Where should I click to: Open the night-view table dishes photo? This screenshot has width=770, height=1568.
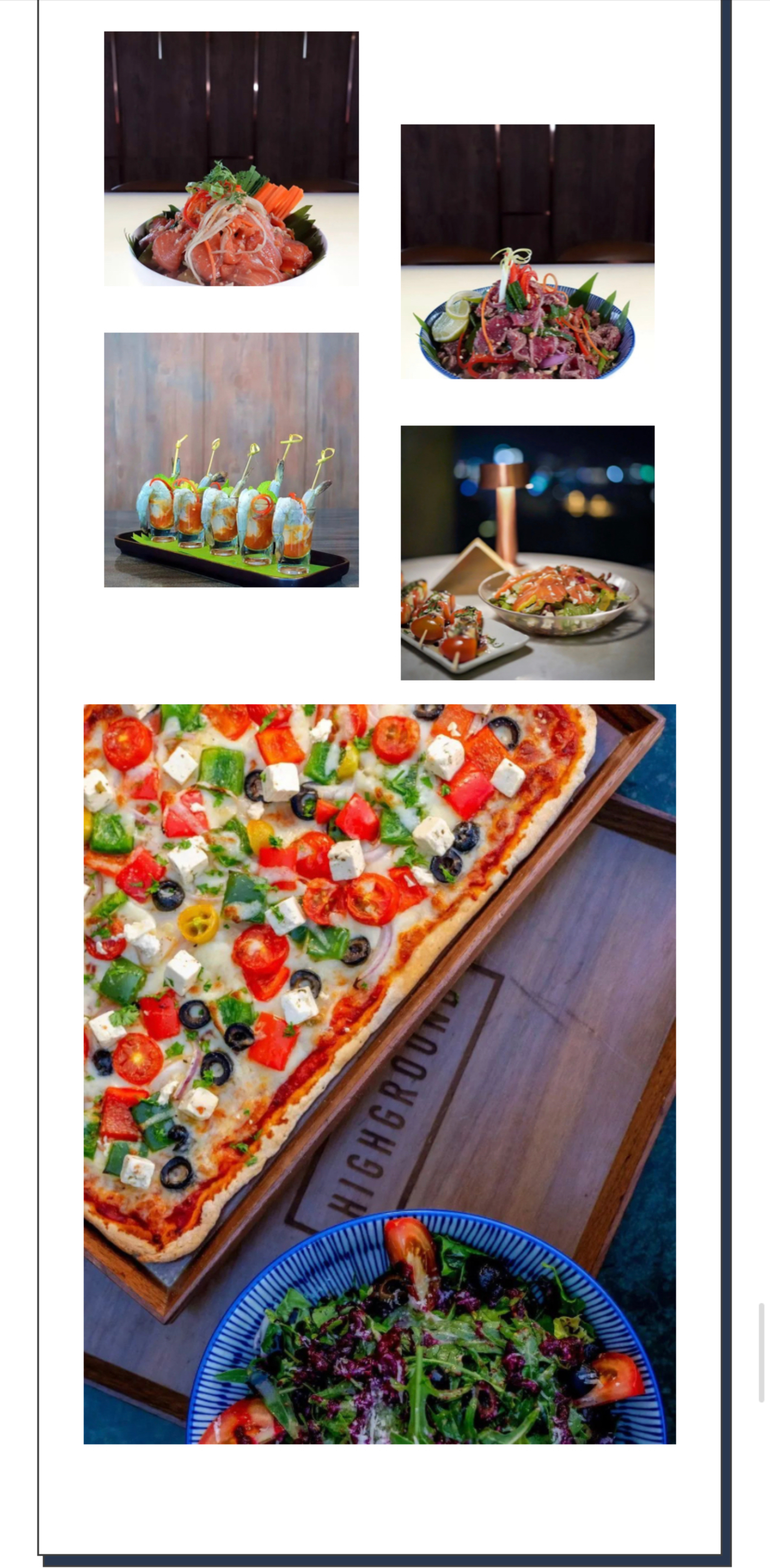click(x=527, y=552)
